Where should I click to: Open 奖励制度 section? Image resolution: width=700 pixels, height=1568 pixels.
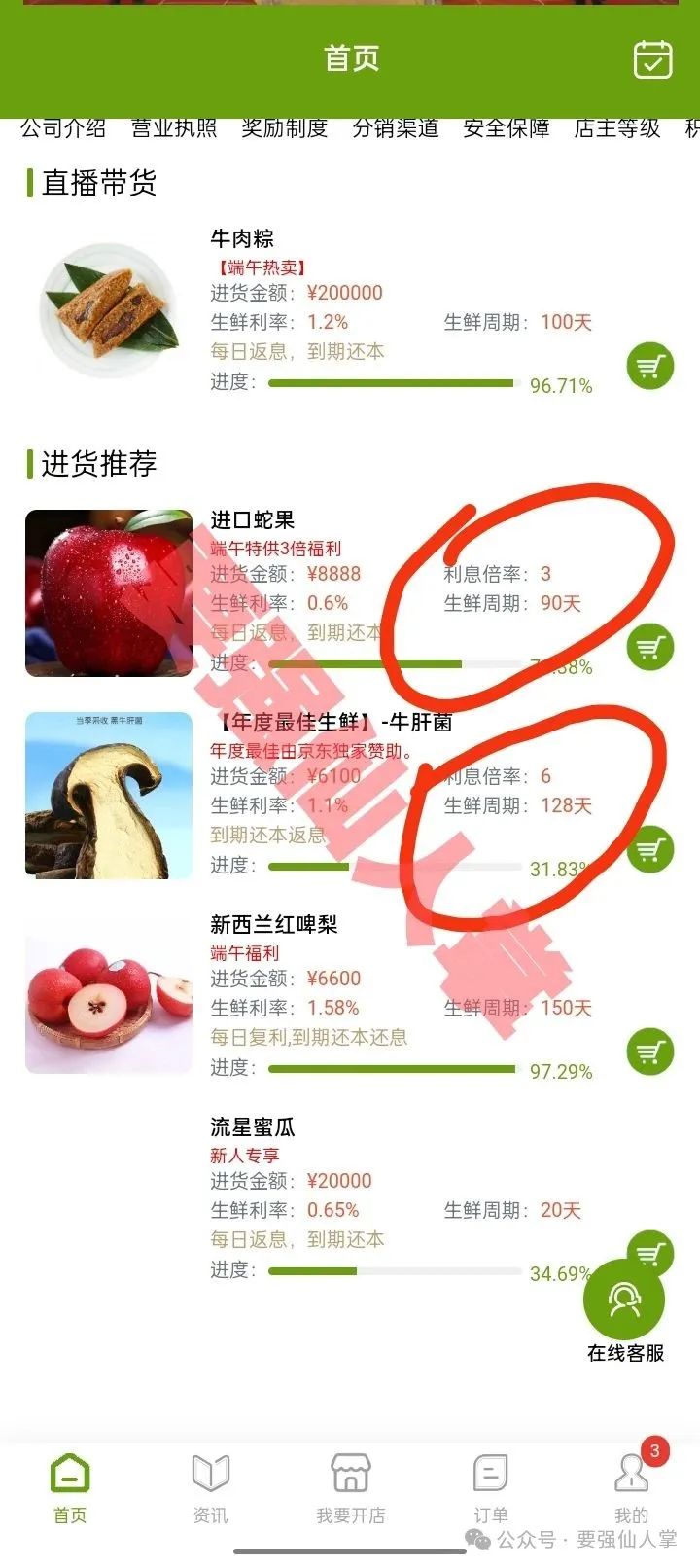pos(285,128)
